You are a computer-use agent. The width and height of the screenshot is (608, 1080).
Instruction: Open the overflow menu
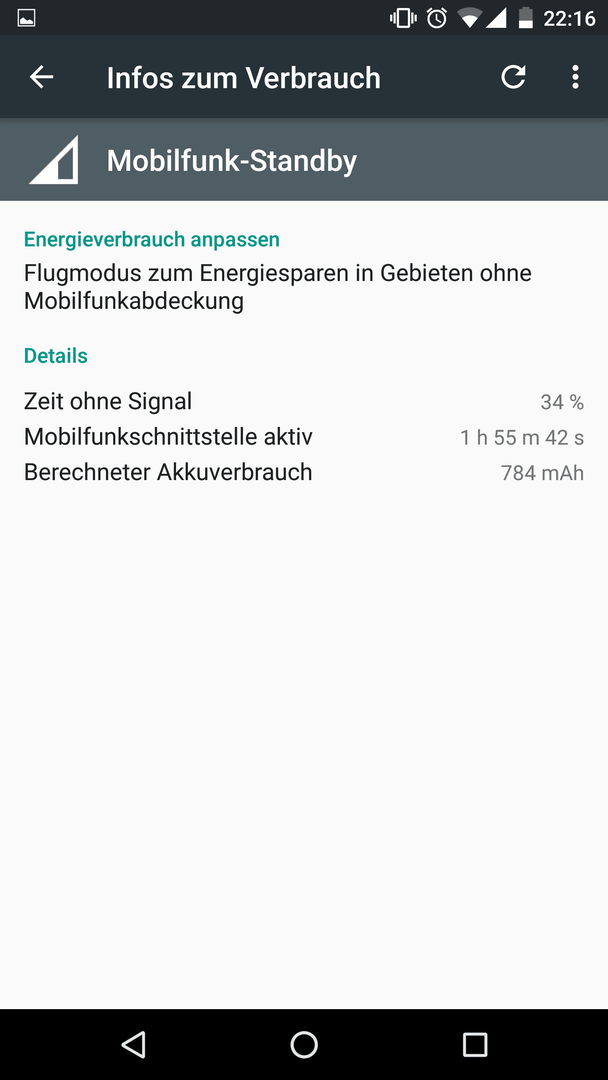(x=575, y=77)
